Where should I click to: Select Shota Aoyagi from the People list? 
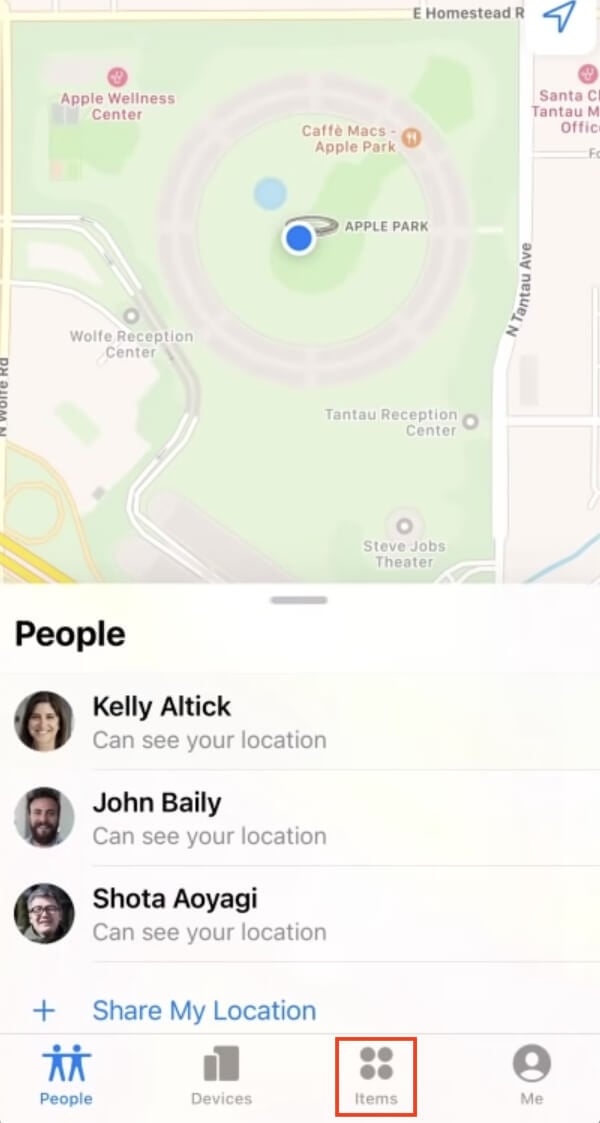click(x=300, y=913)
